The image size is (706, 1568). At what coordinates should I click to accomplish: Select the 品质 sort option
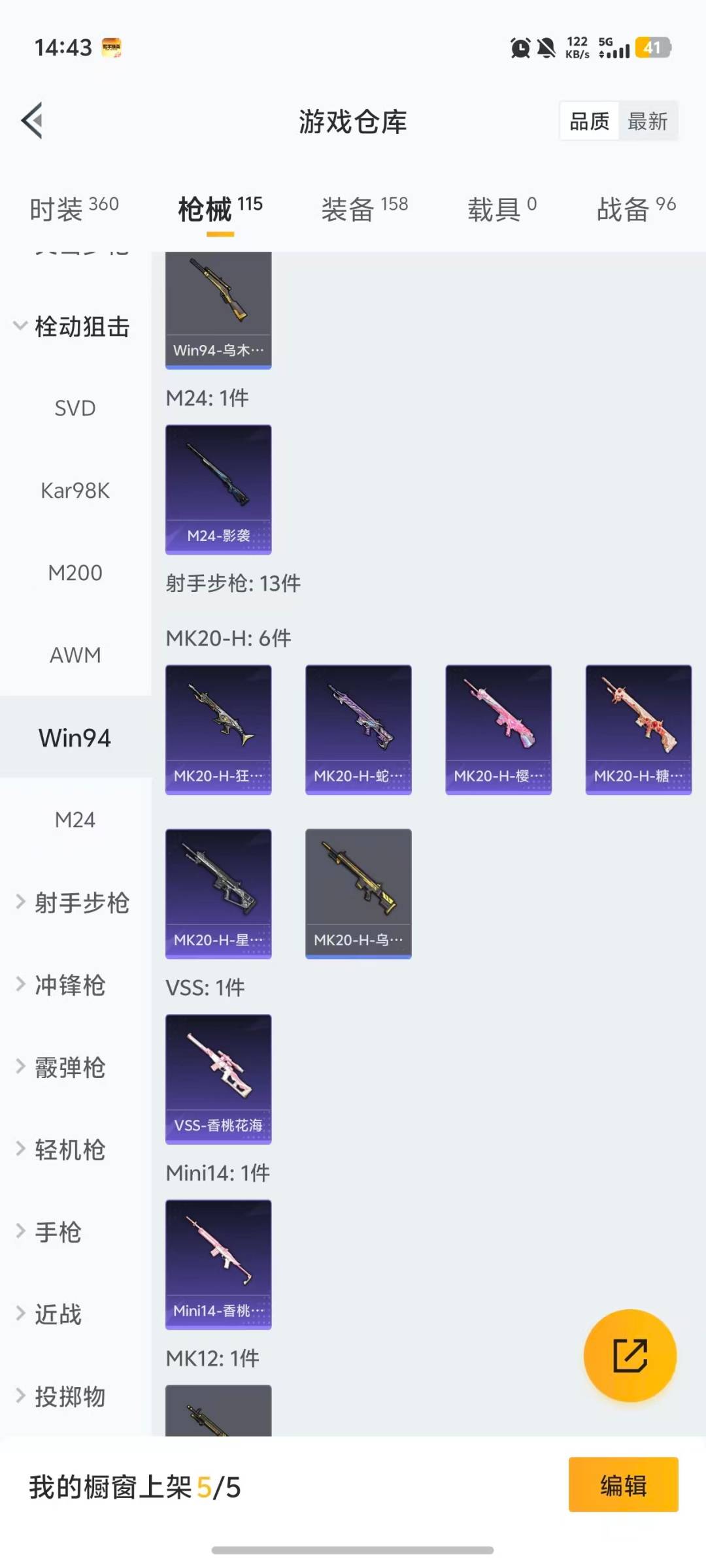click(589, 122)
